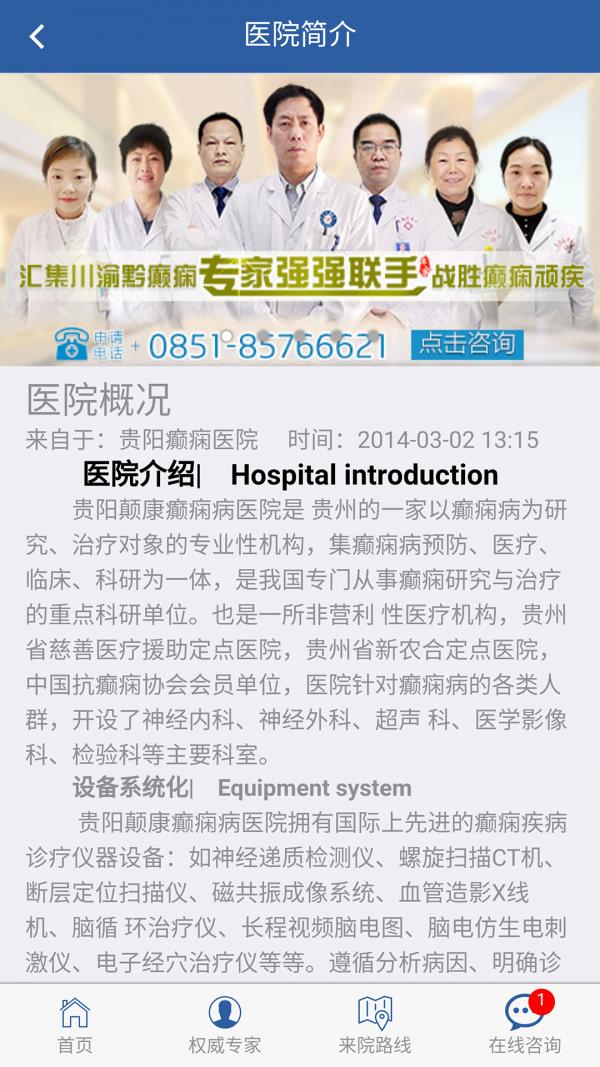
Task: Open the 权威专家 tab
Action: pos(225,1025)
